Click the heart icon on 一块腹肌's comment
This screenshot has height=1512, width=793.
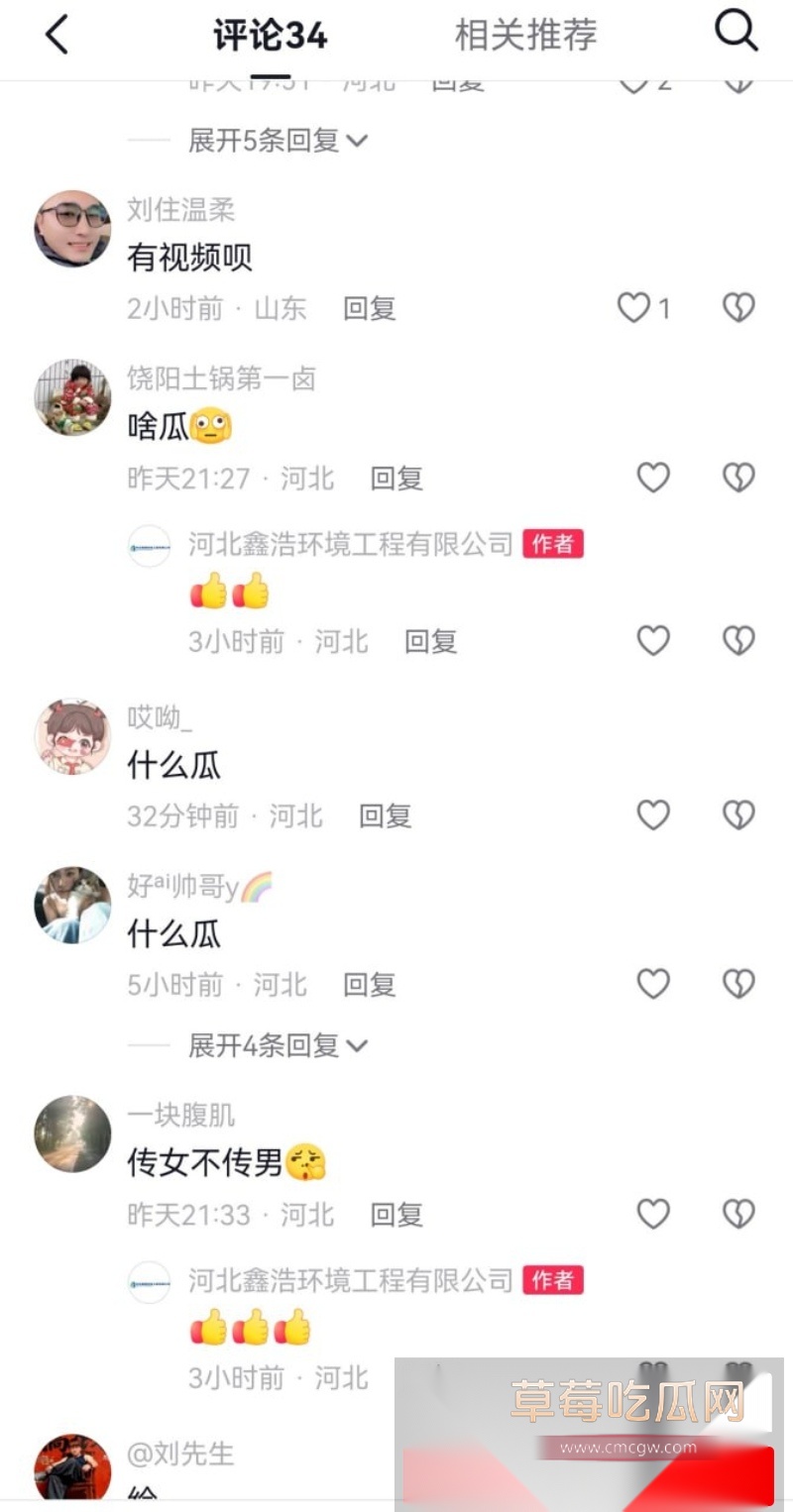[x=652, y=1214]
